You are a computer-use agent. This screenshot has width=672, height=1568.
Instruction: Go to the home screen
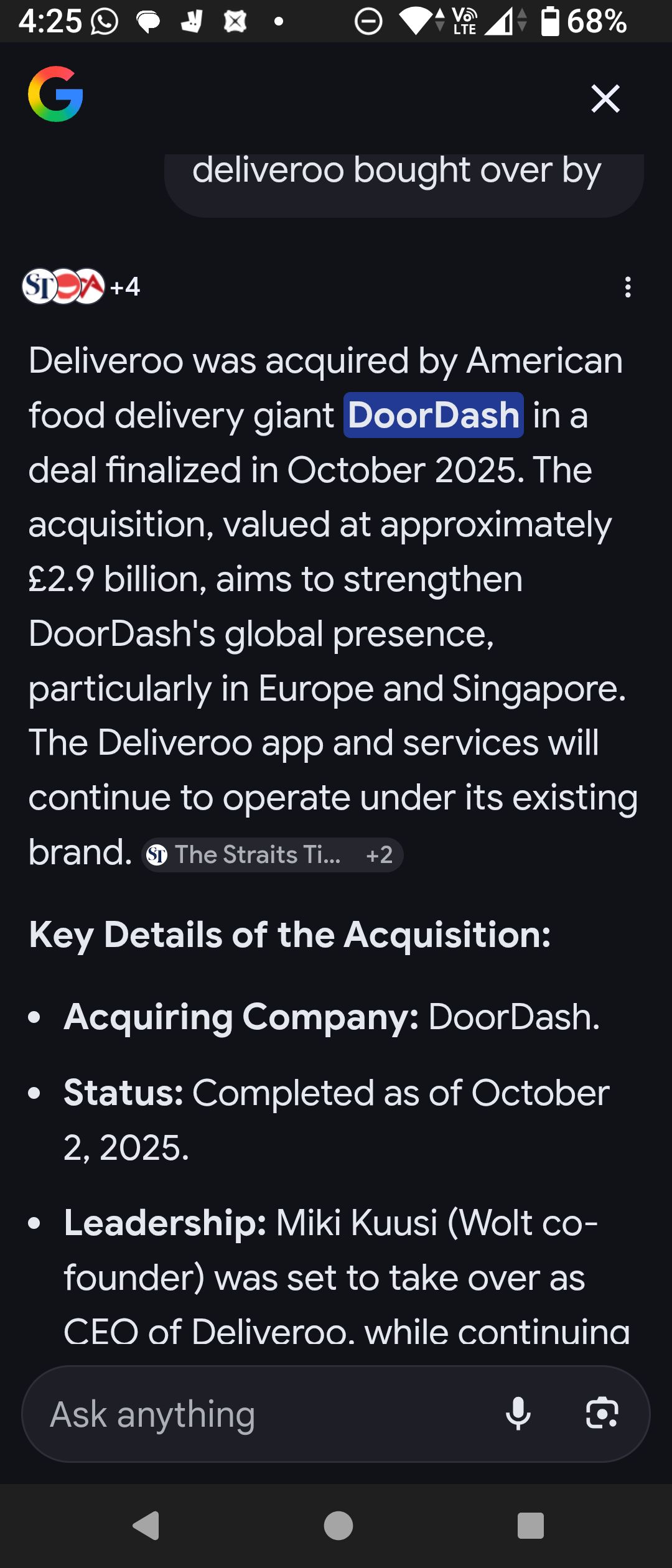pyautogui.click(x=338, y=1526)
